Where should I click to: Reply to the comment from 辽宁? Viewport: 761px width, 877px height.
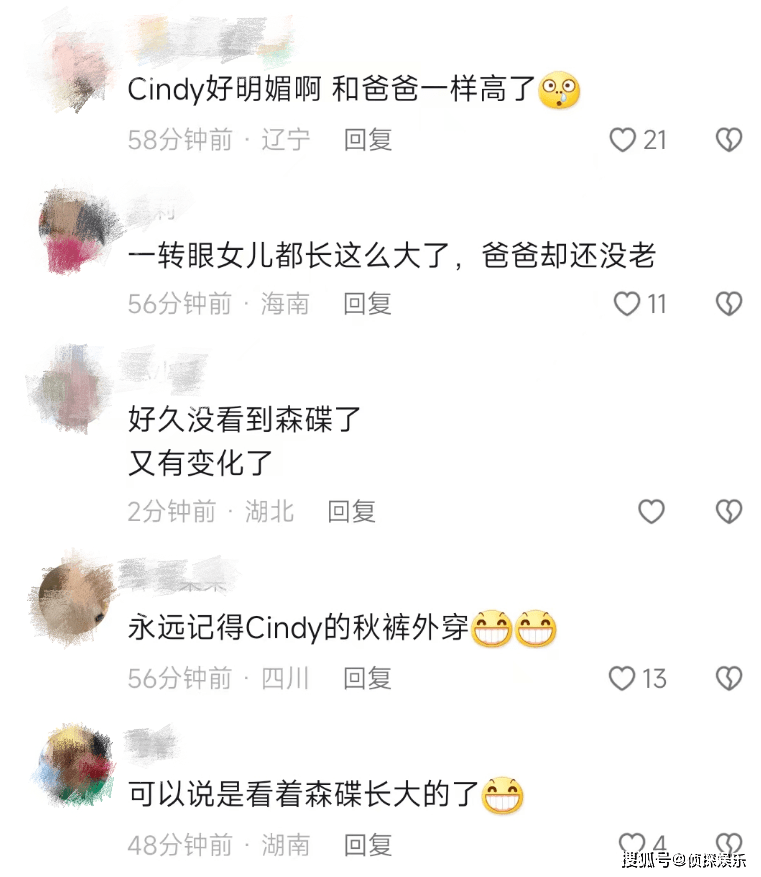[367, 140]
